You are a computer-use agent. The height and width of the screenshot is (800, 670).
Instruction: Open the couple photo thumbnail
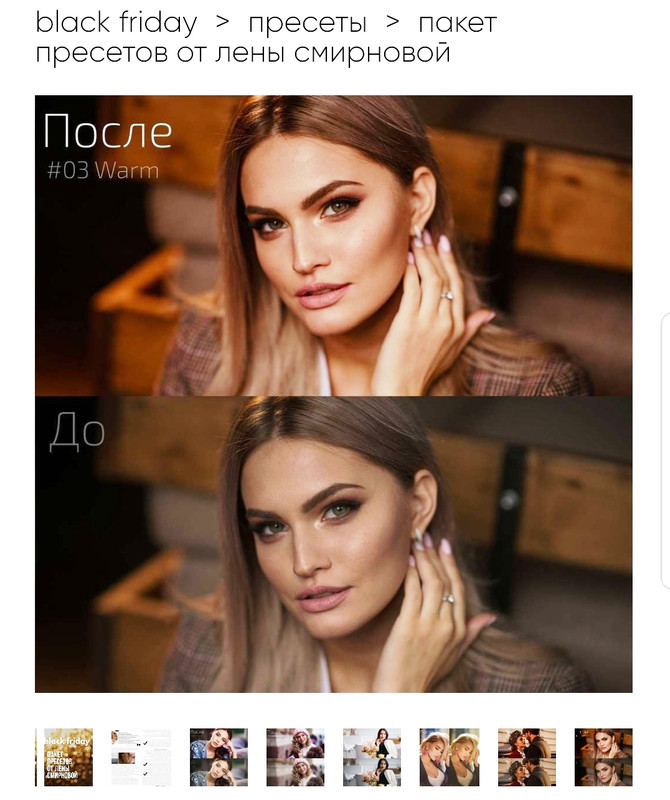(526, 757)
